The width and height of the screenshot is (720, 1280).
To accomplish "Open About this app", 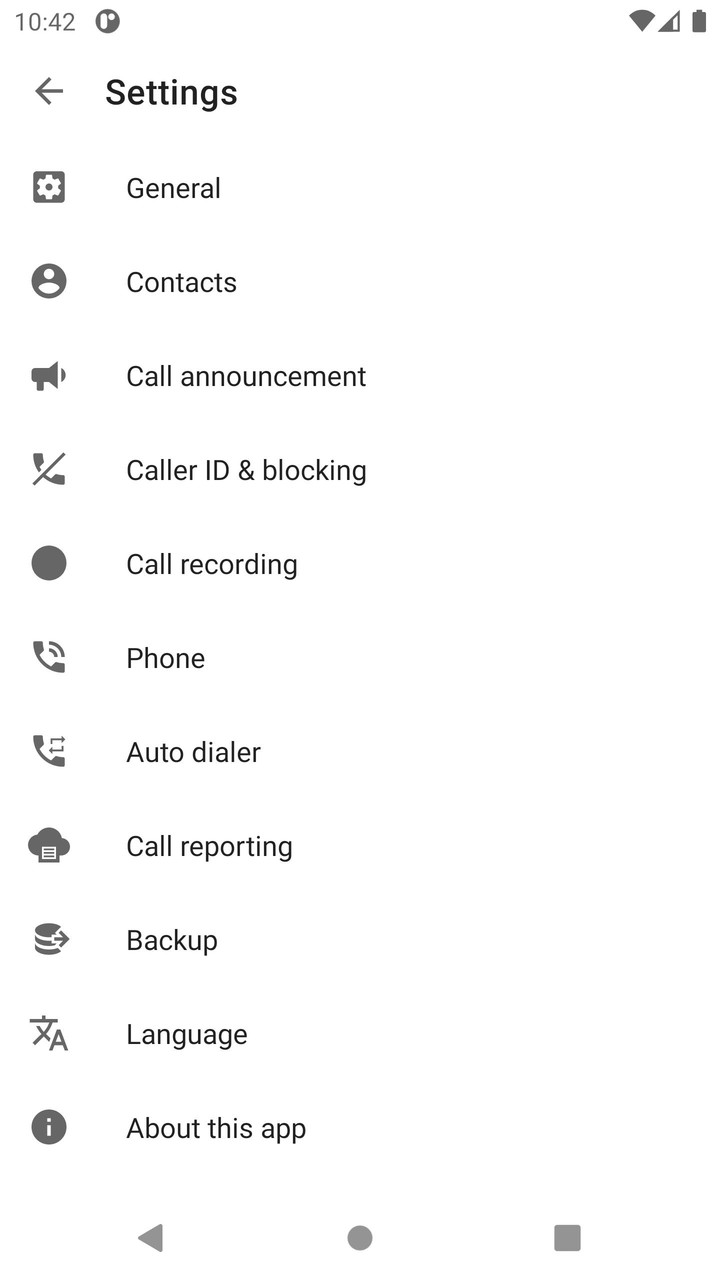I will 216,1128.
